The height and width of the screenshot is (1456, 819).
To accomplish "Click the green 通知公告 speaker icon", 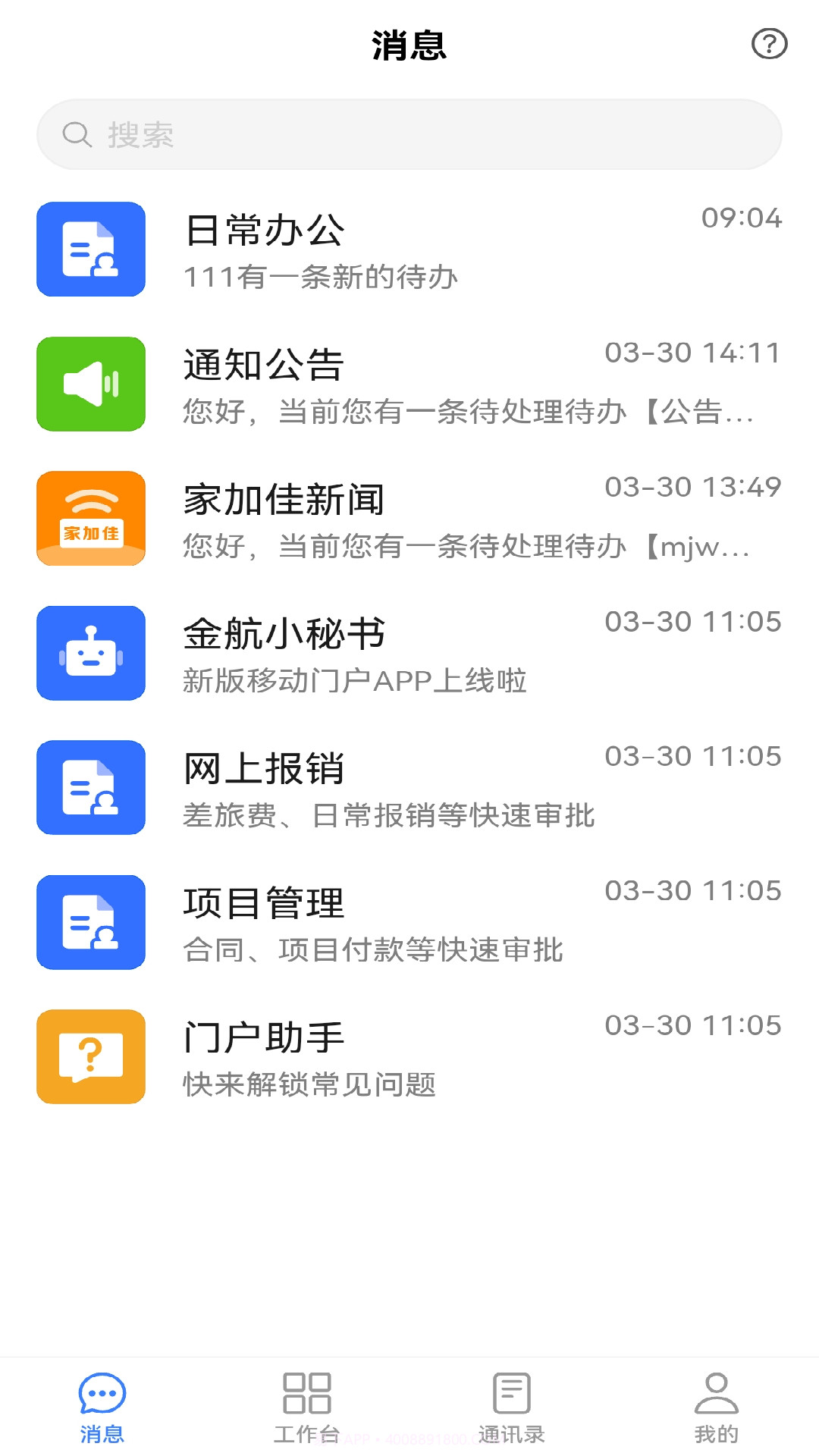I will tap(90, 384).
